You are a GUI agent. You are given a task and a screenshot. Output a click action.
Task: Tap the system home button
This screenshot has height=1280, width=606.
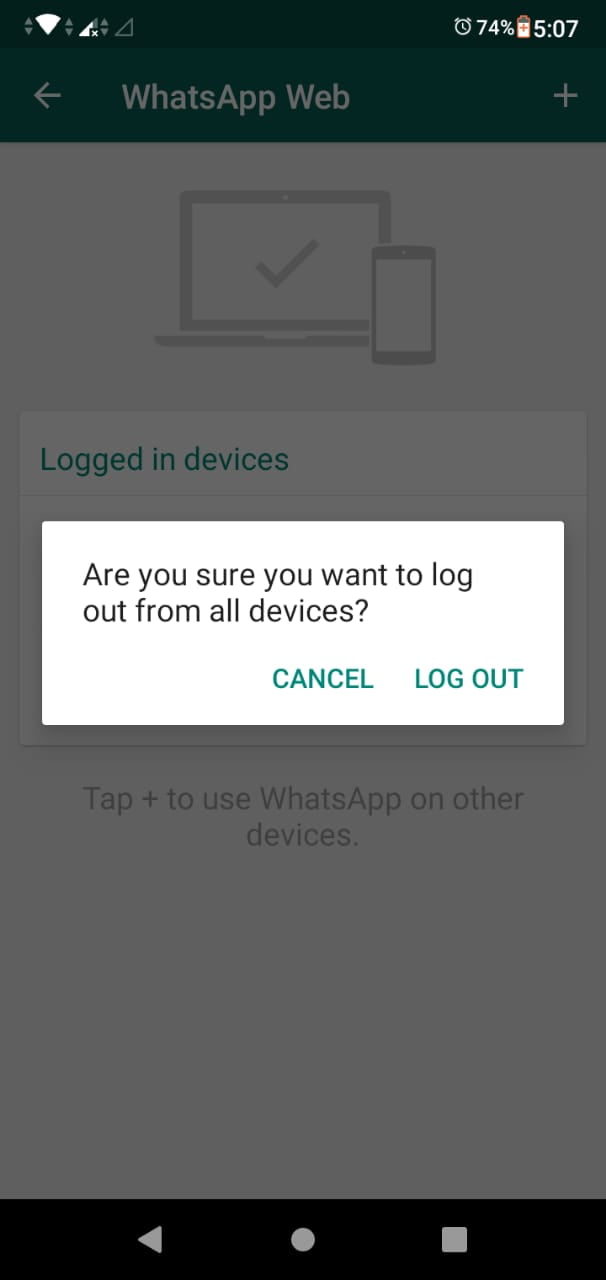click(303, 1240)
